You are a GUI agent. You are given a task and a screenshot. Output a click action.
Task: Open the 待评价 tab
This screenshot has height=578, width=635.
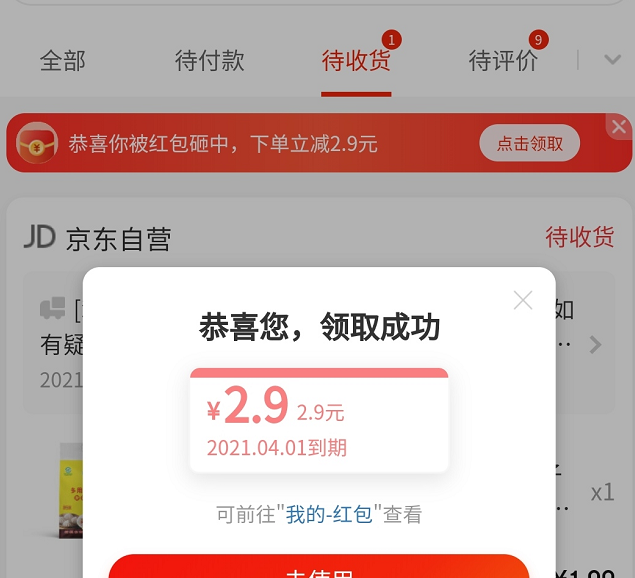tap(503, 60)
